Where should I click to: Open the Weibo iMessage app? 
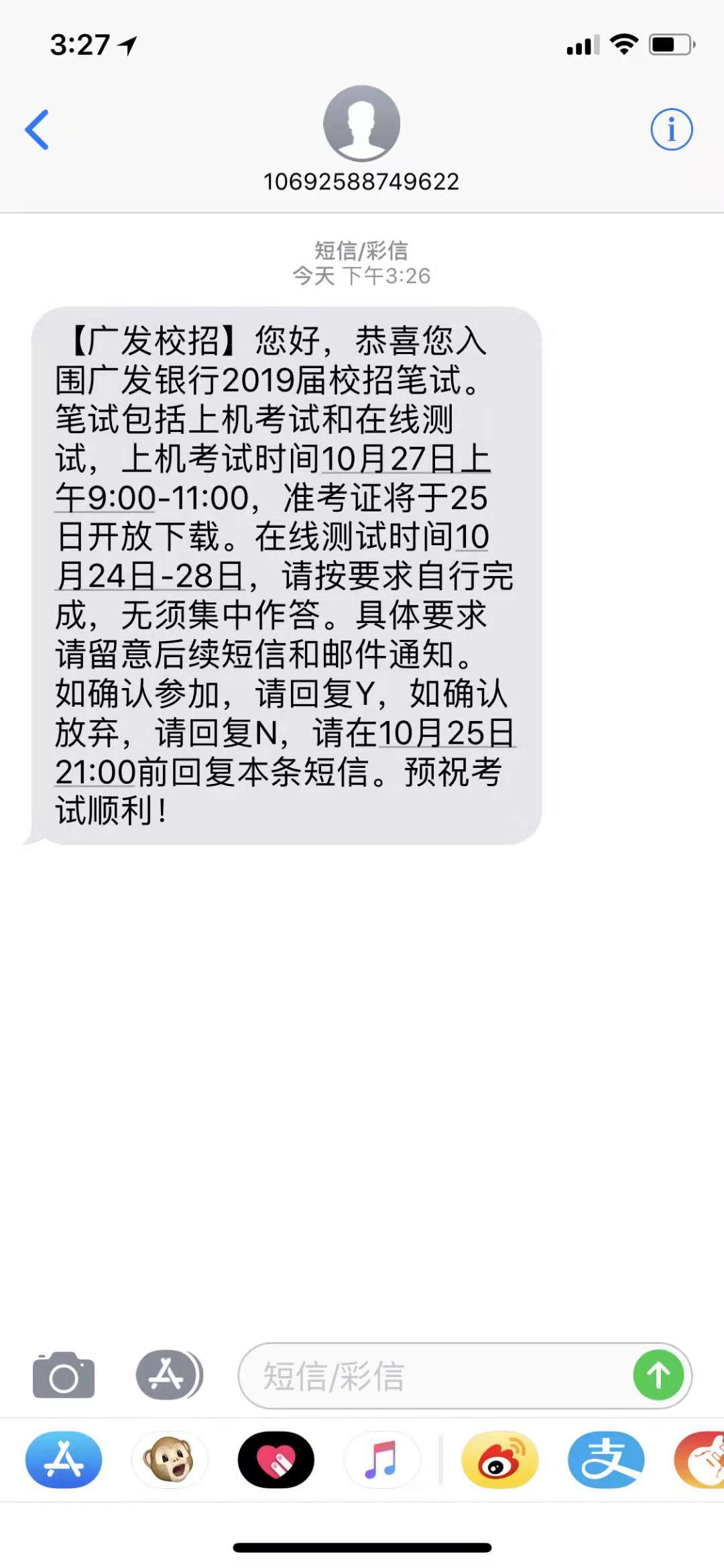pos(500,1460)
